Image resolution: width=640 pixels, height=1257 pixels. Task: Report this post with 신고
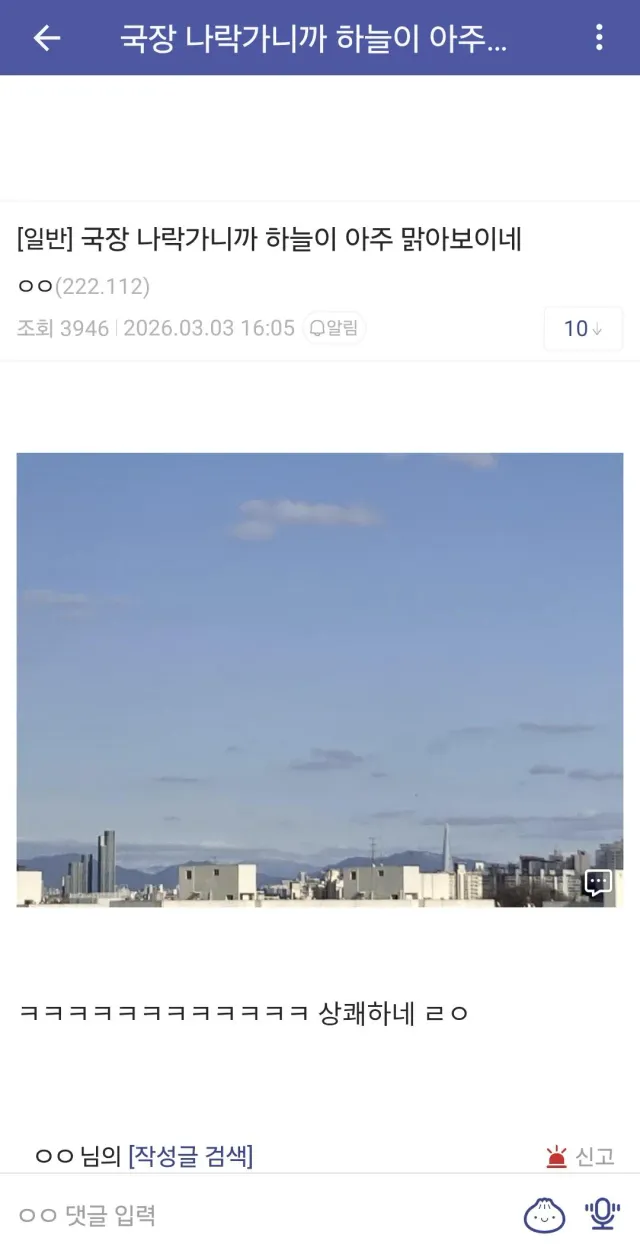click(580, 1157)
